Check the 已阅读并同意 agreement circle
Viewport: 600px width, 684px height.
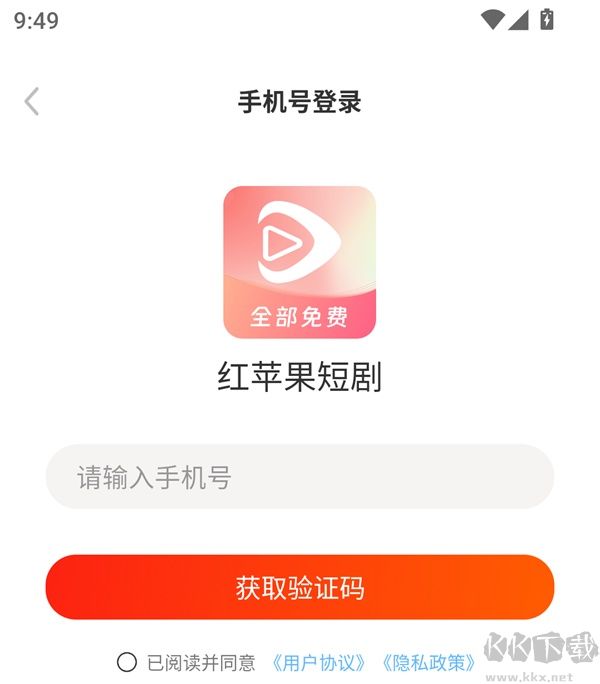127,662
